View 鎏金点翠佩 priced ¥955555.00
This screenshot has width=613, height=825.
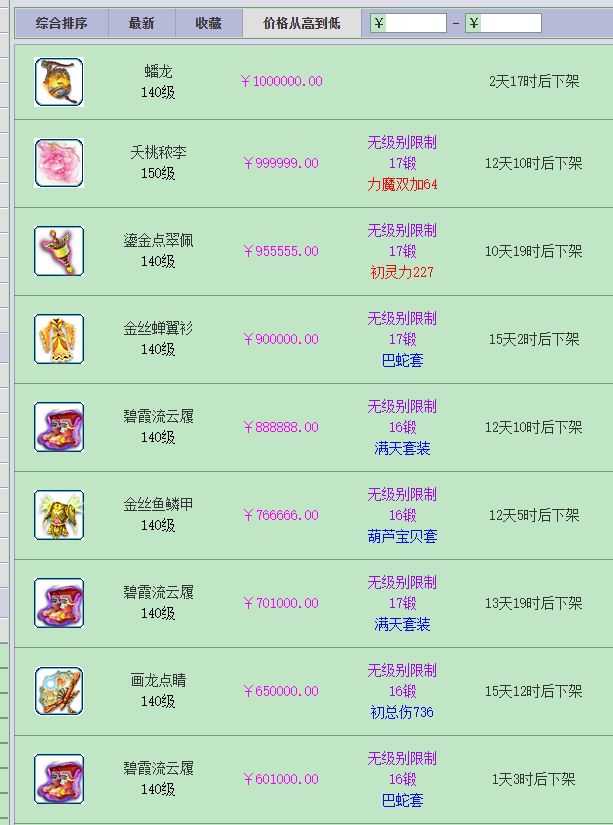point(158,251)
